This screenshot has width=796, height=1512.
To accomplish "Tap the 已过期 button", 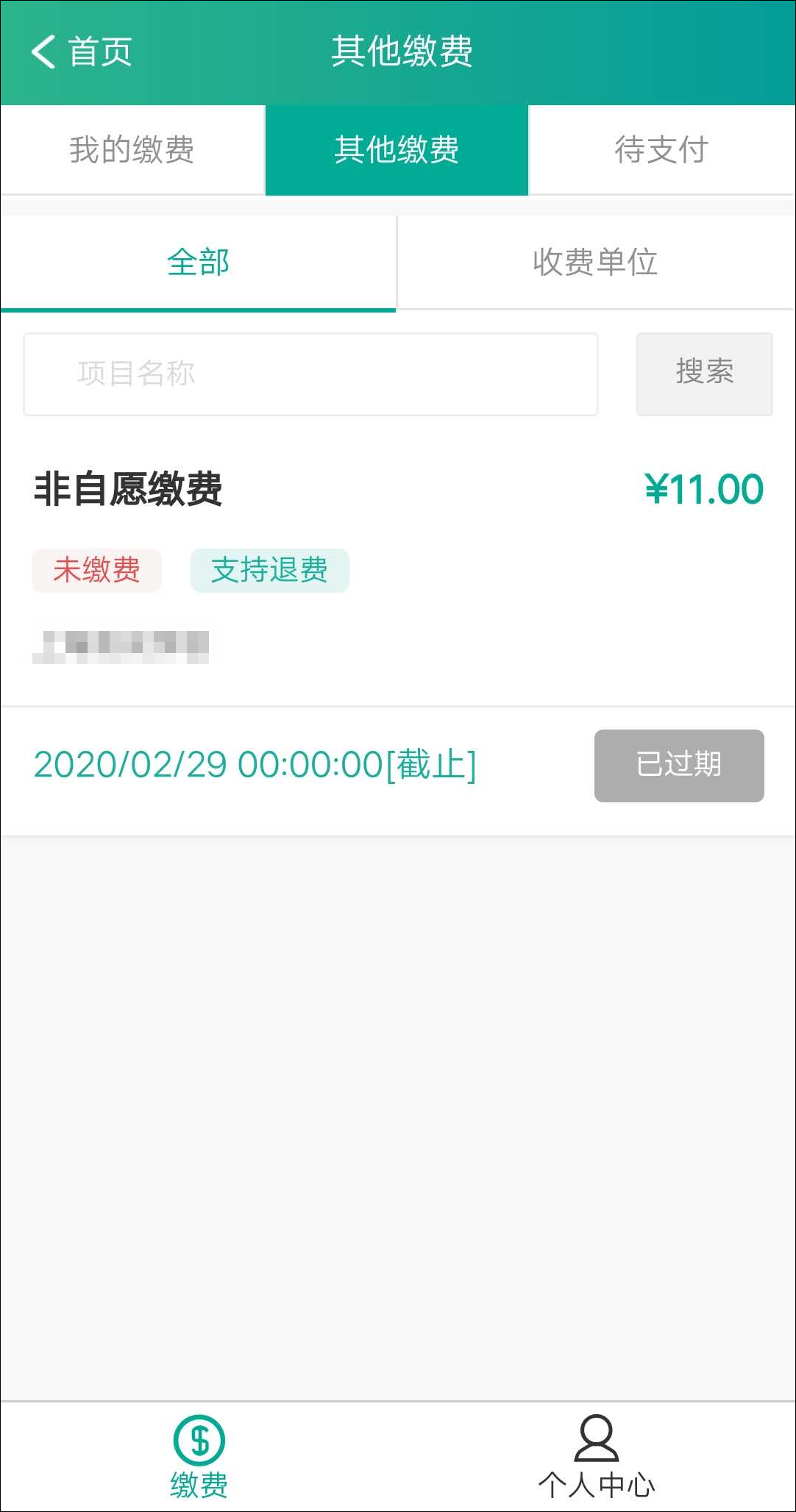I will (678, 765).
